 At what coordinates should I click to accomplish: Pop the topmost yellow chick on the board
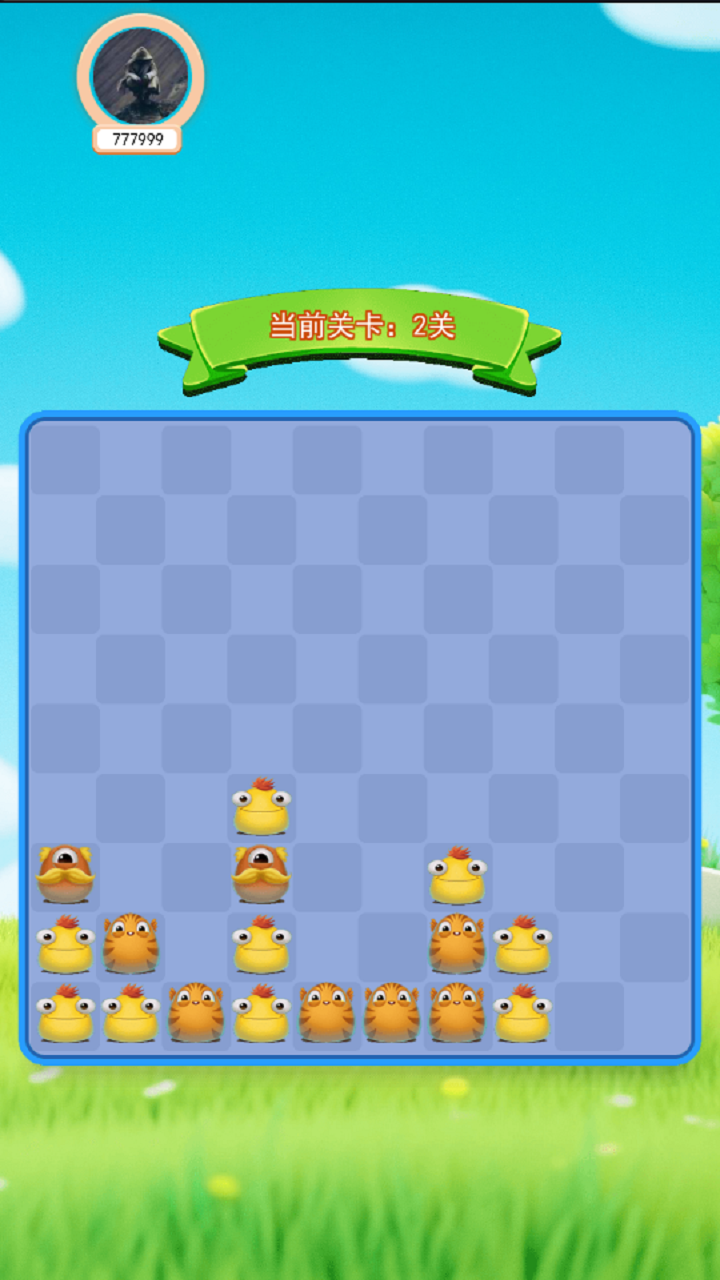[261, 808]
